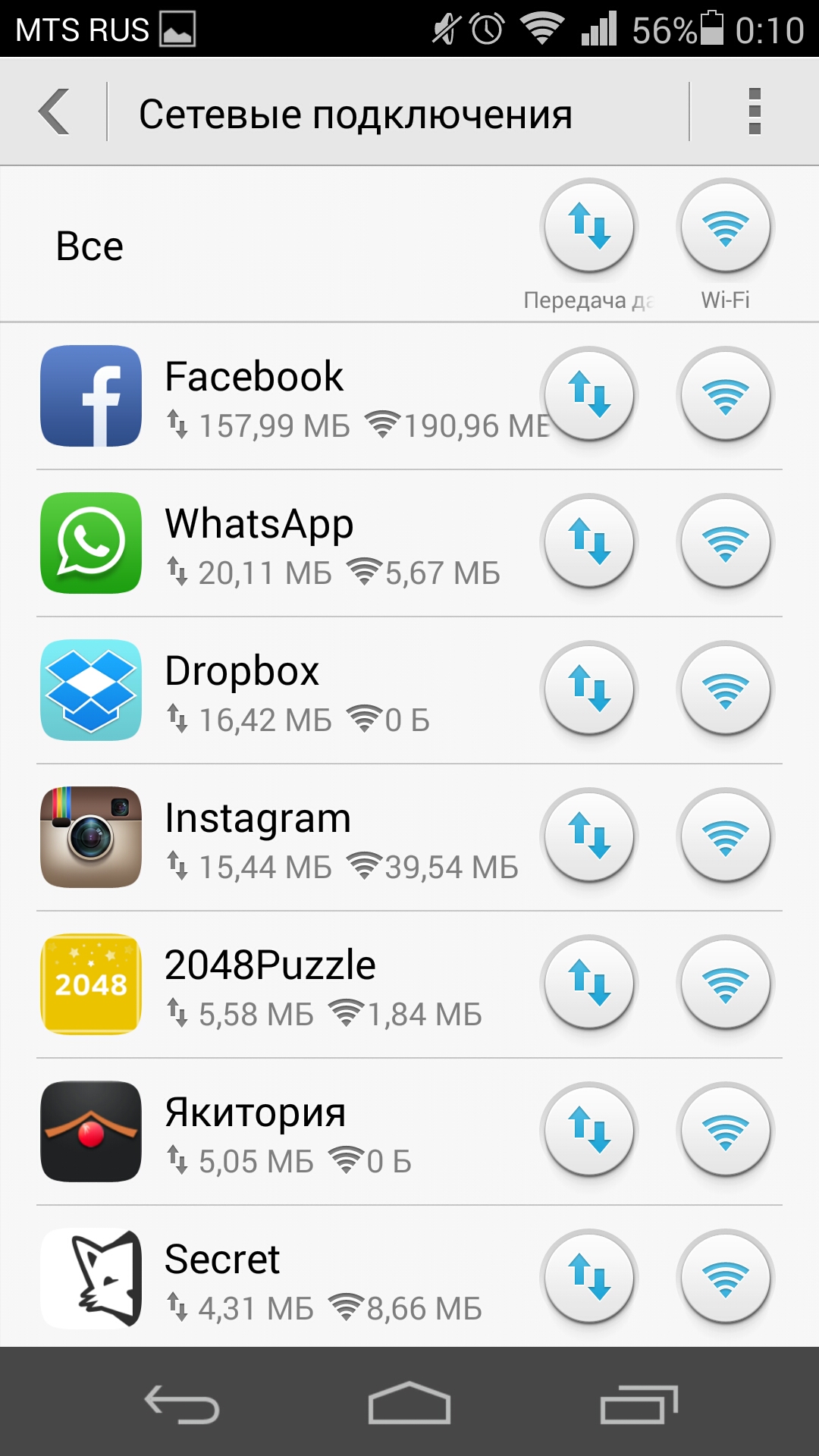
Task: Go back from Сетевые подключения
Action: [x=55, y=112]
